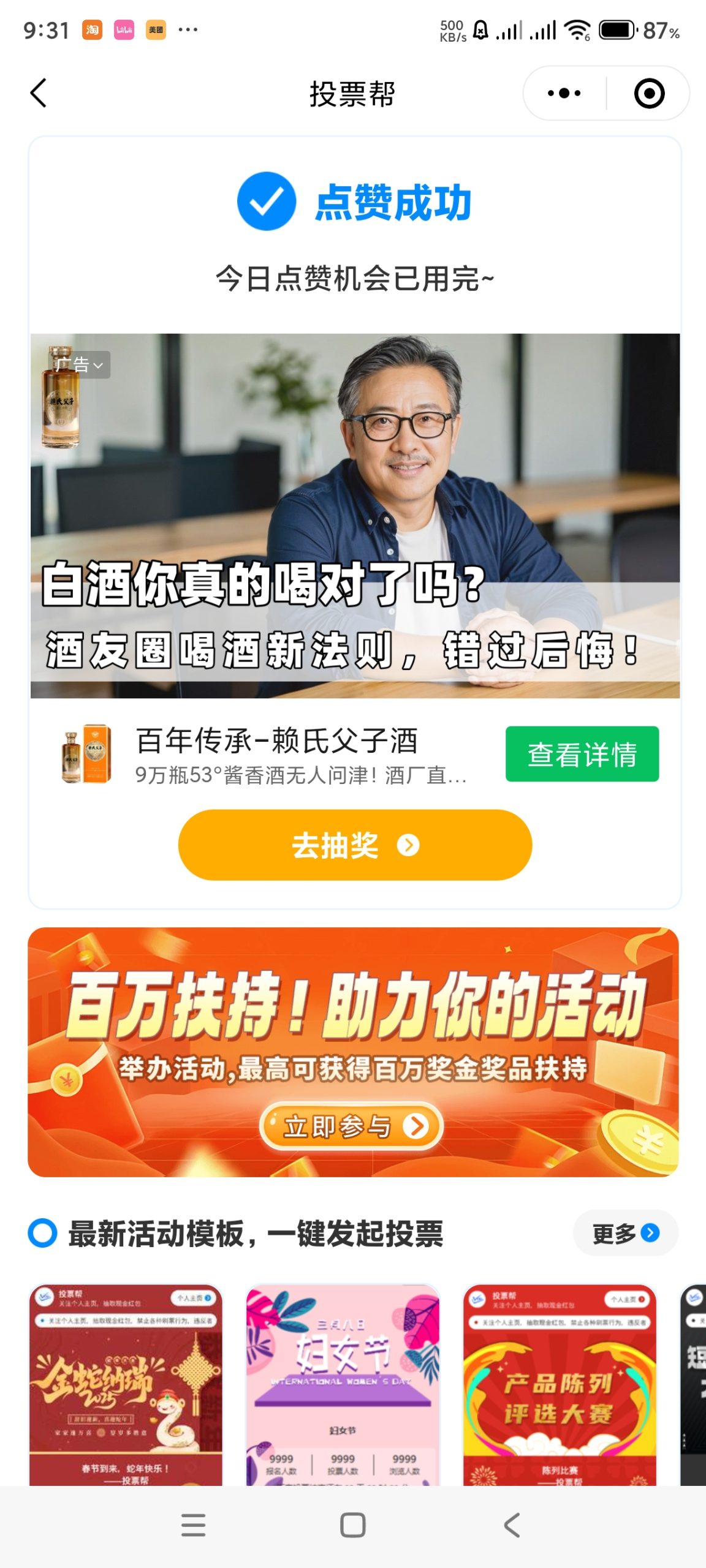Open the mini program more-options menu
The width and height of the screenshot is (706, 1568).
[x=564, y=94]
